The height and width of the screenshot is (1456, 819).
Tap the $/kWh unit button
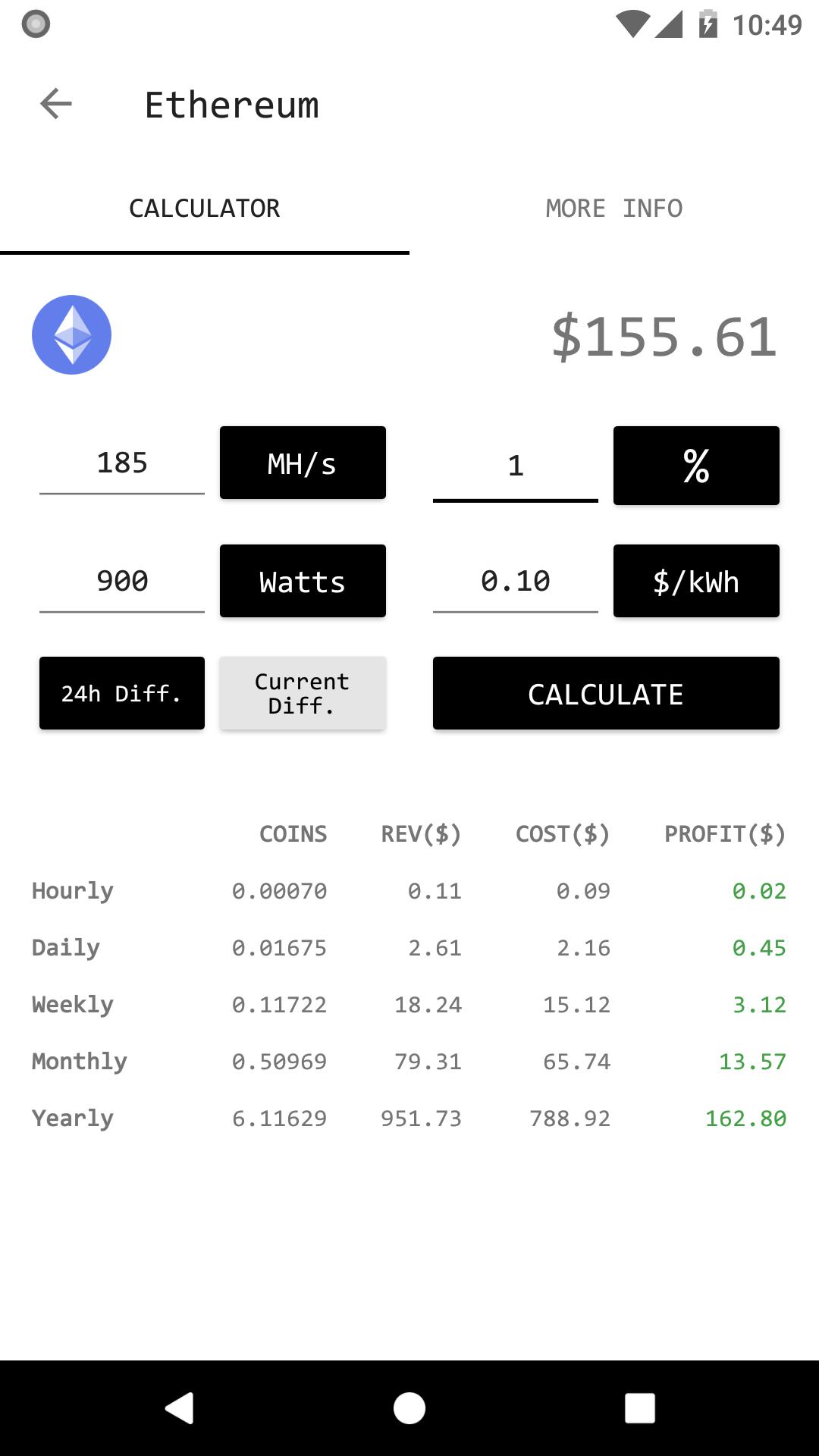tap(696, 581)
